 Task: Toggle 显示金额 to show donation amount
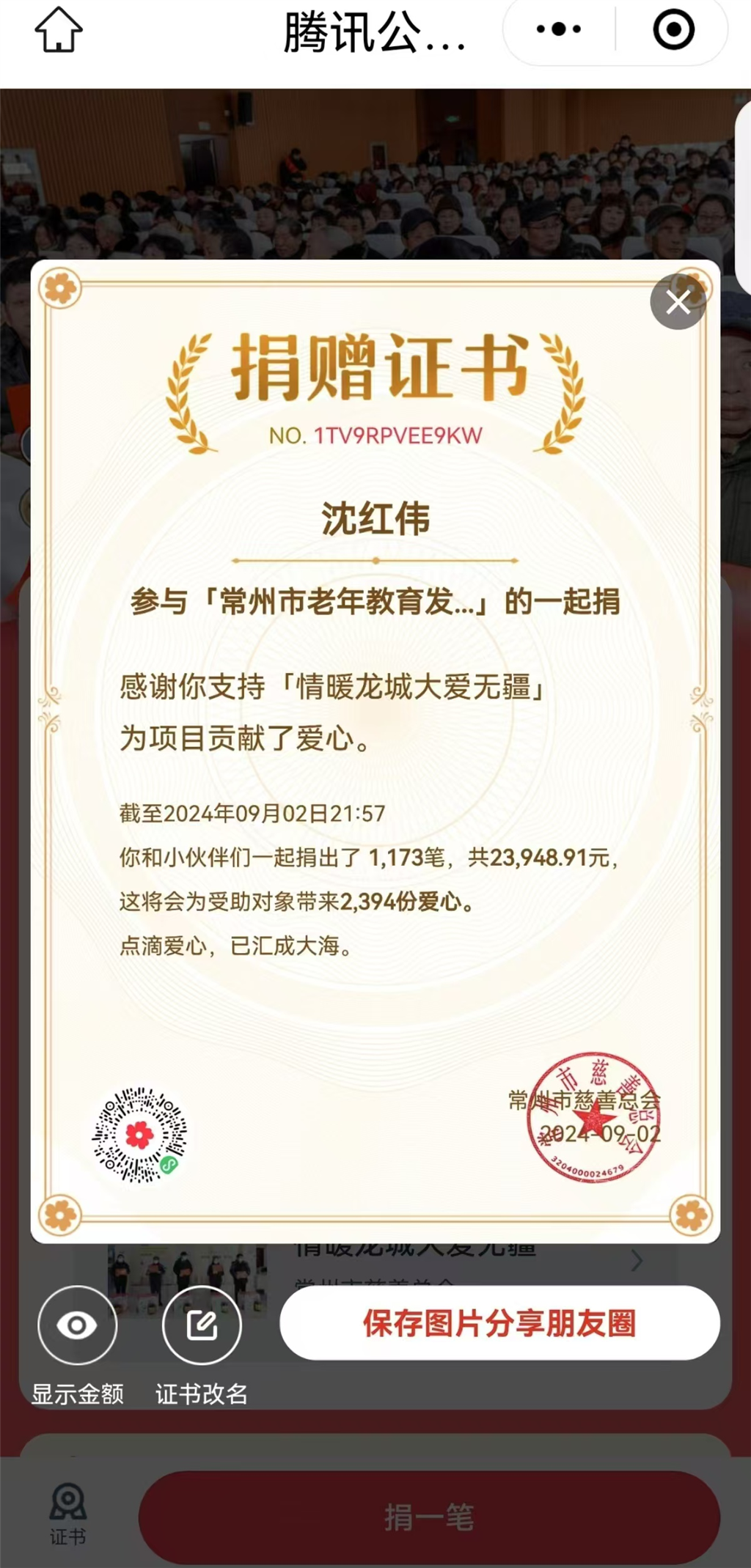tap(77, 1325)
